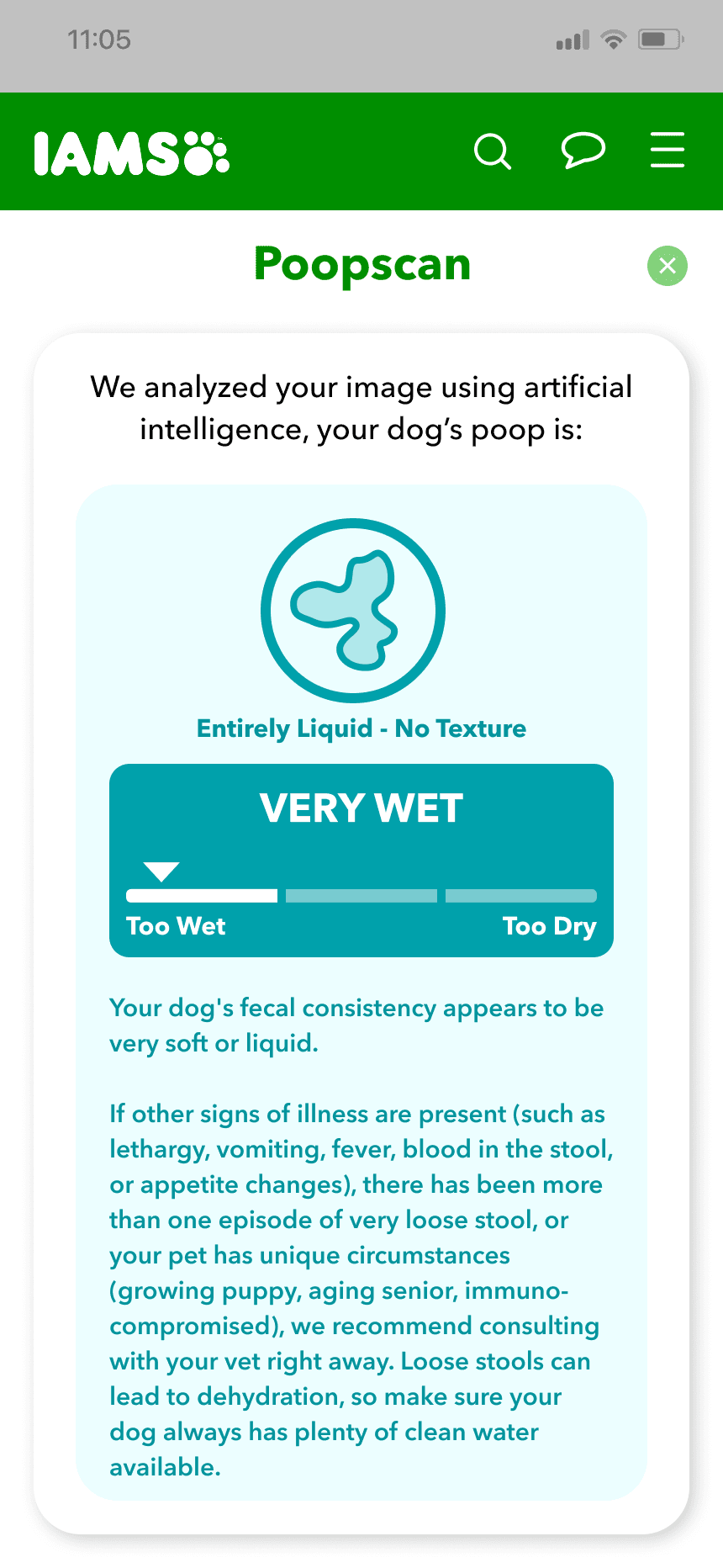Open the Poopscan title heading

pyautogui.click(x=362, y=263)
